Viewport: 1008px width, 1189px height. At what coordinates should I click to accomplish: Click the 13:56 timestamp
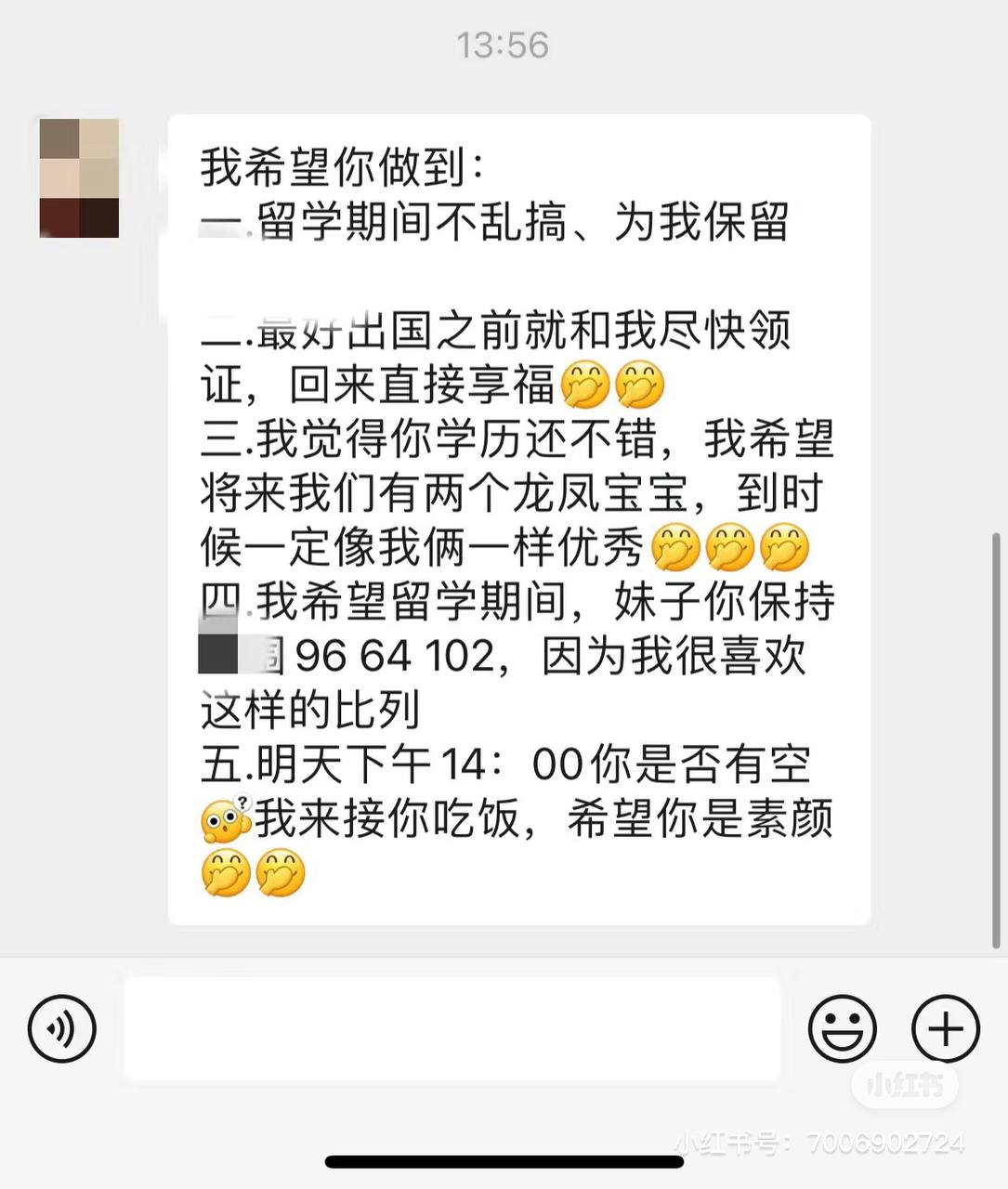tap(504, 45)
